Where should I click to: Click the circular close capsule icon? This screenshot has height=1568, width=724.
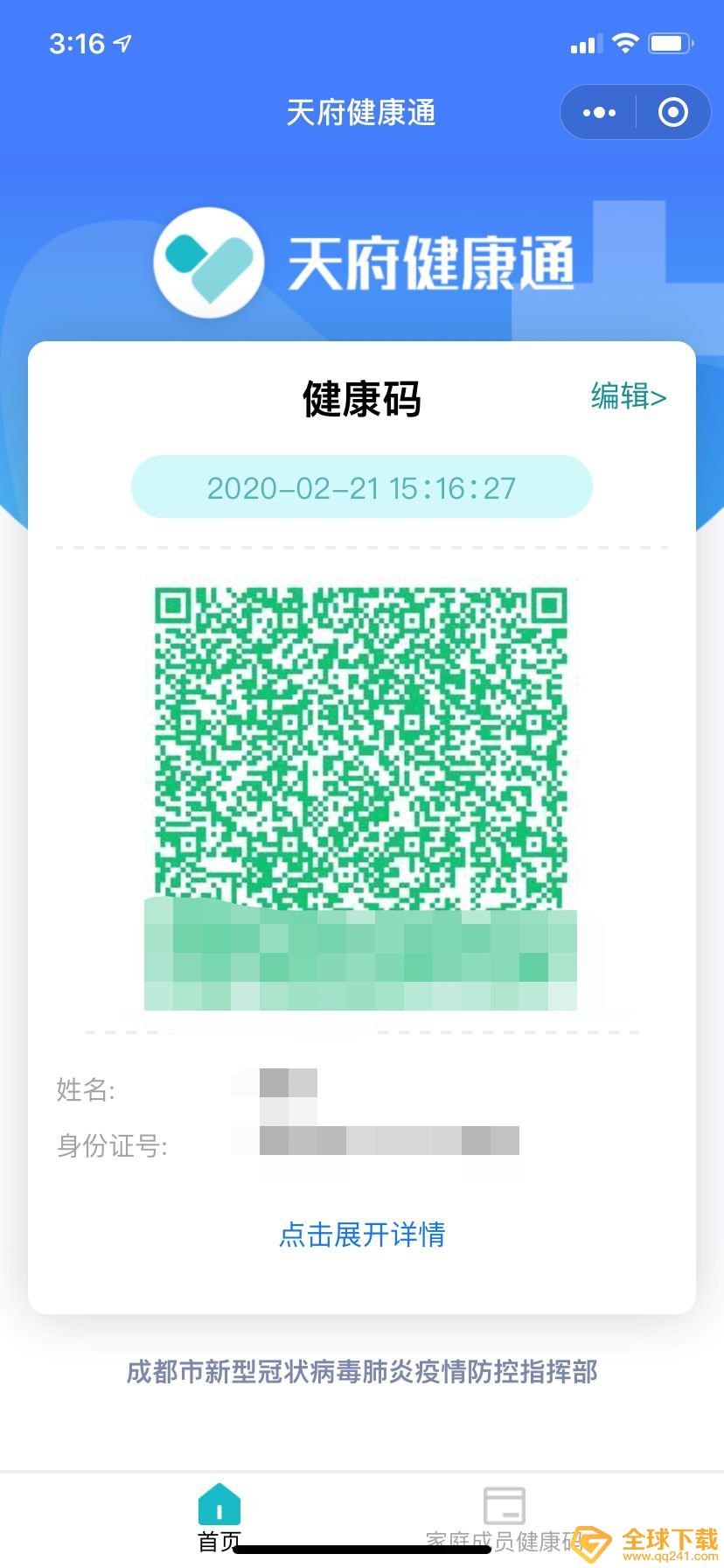point(672,112)
